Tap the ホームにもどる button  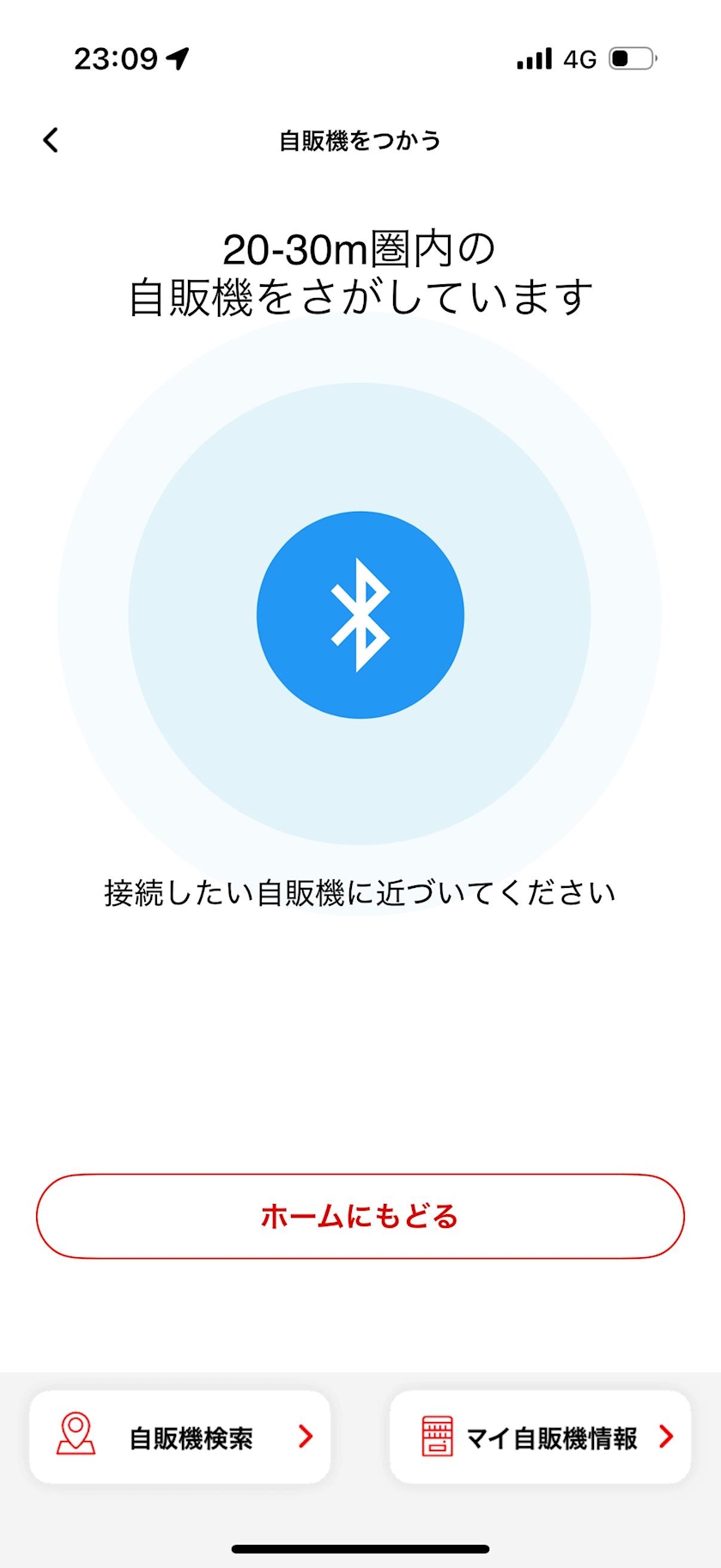pos(360,1216)
